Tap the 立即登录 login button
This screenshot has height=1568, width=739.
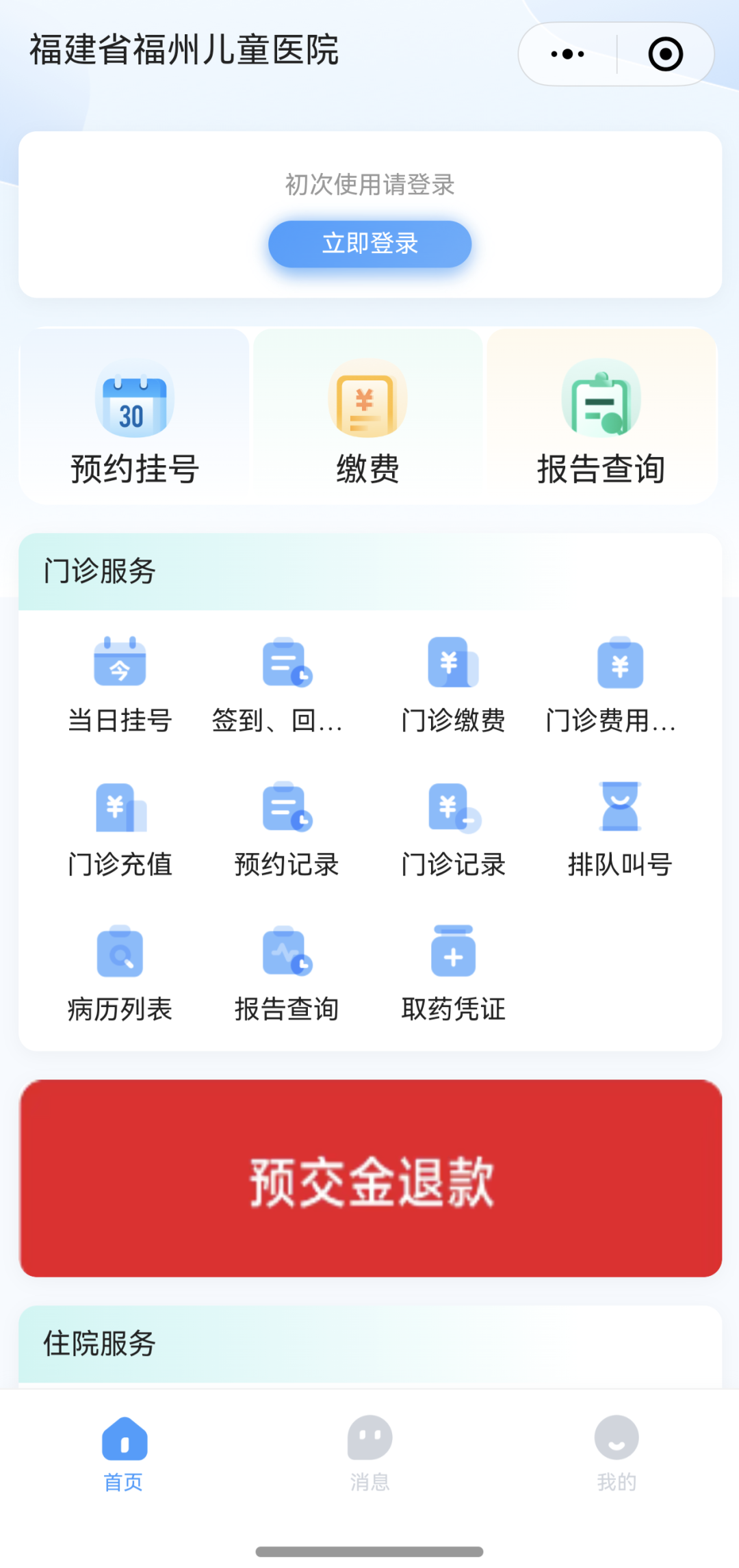click(369, 244)
